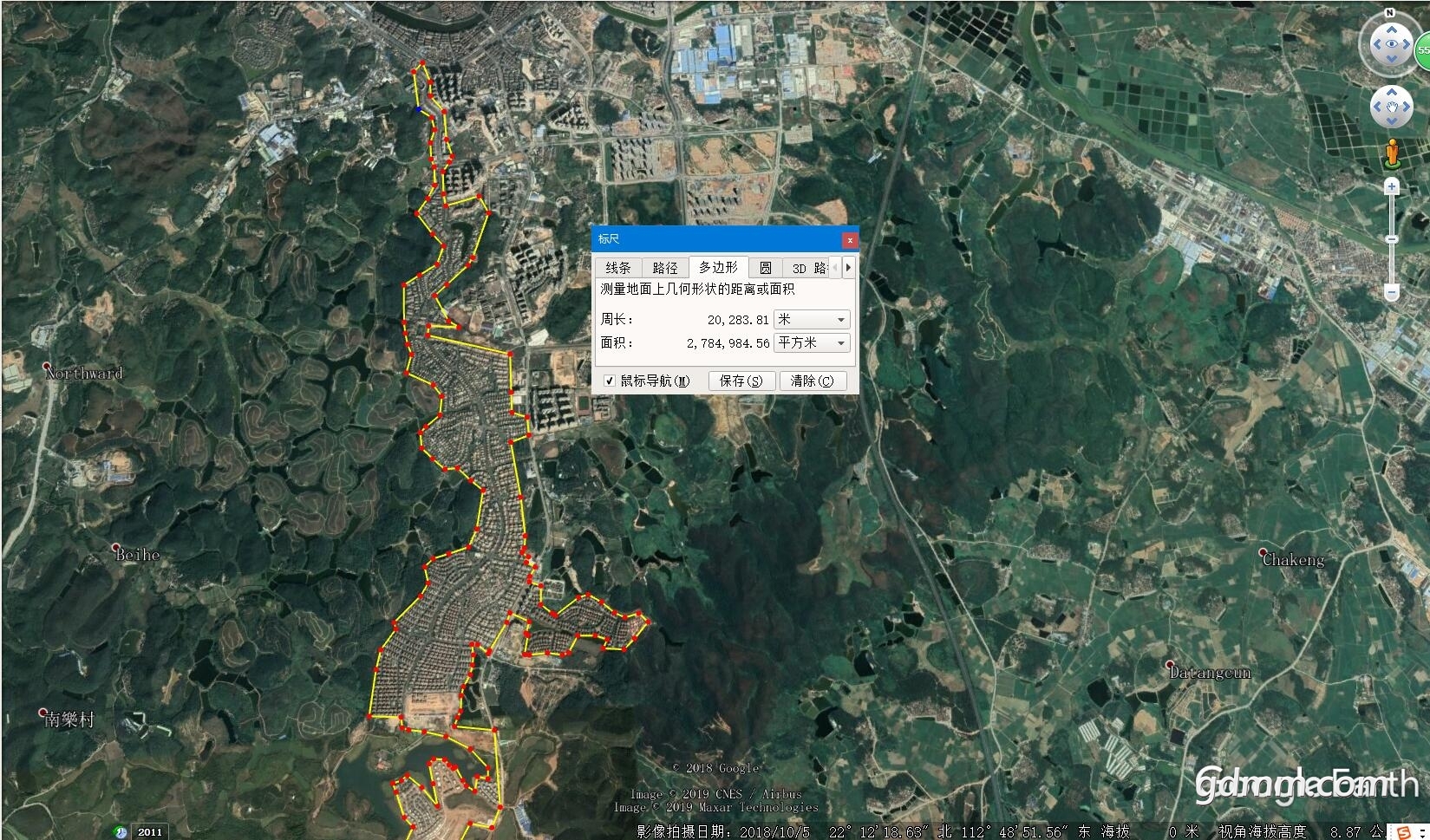Zoom out with the minus button

click(1392, 293)
